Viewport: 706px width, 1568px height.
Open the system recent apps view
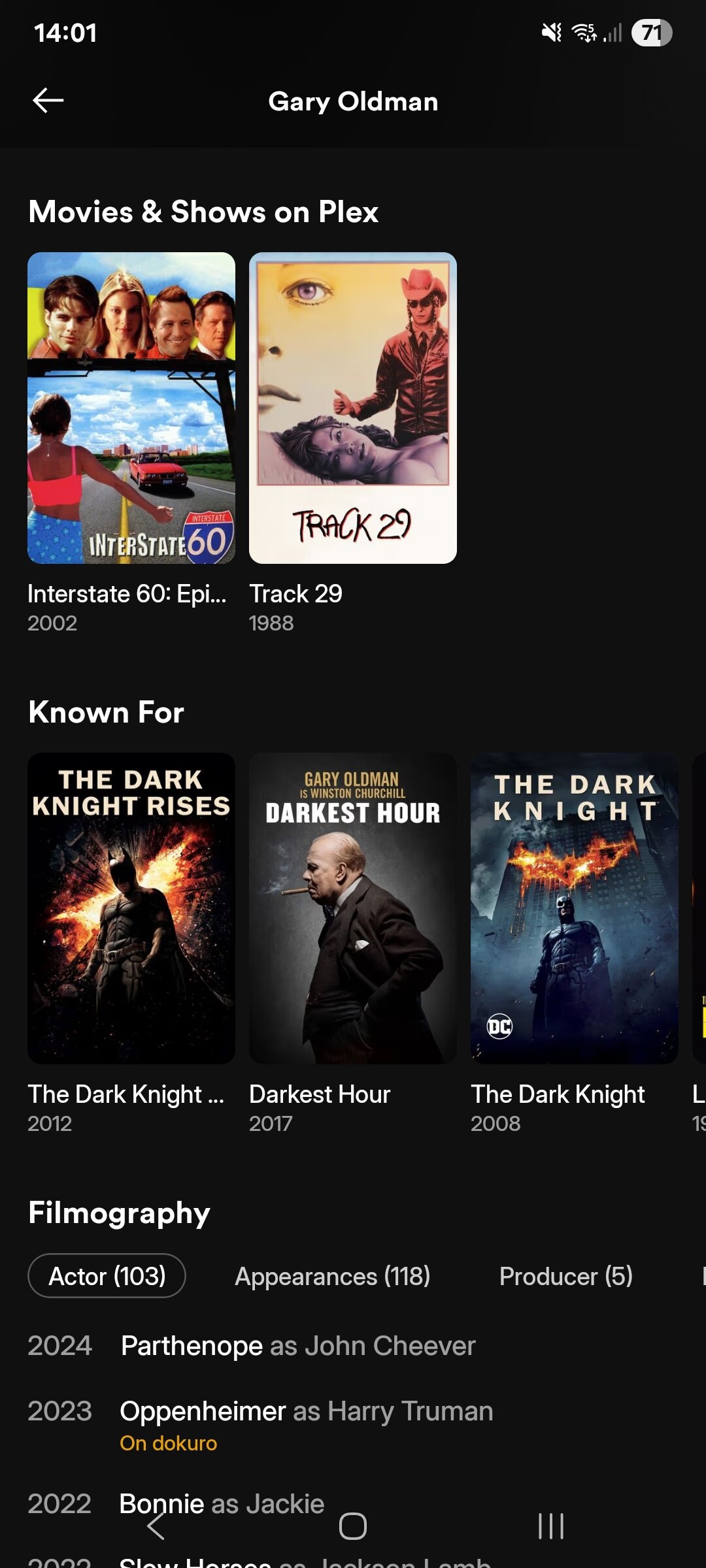point(550,1527)
